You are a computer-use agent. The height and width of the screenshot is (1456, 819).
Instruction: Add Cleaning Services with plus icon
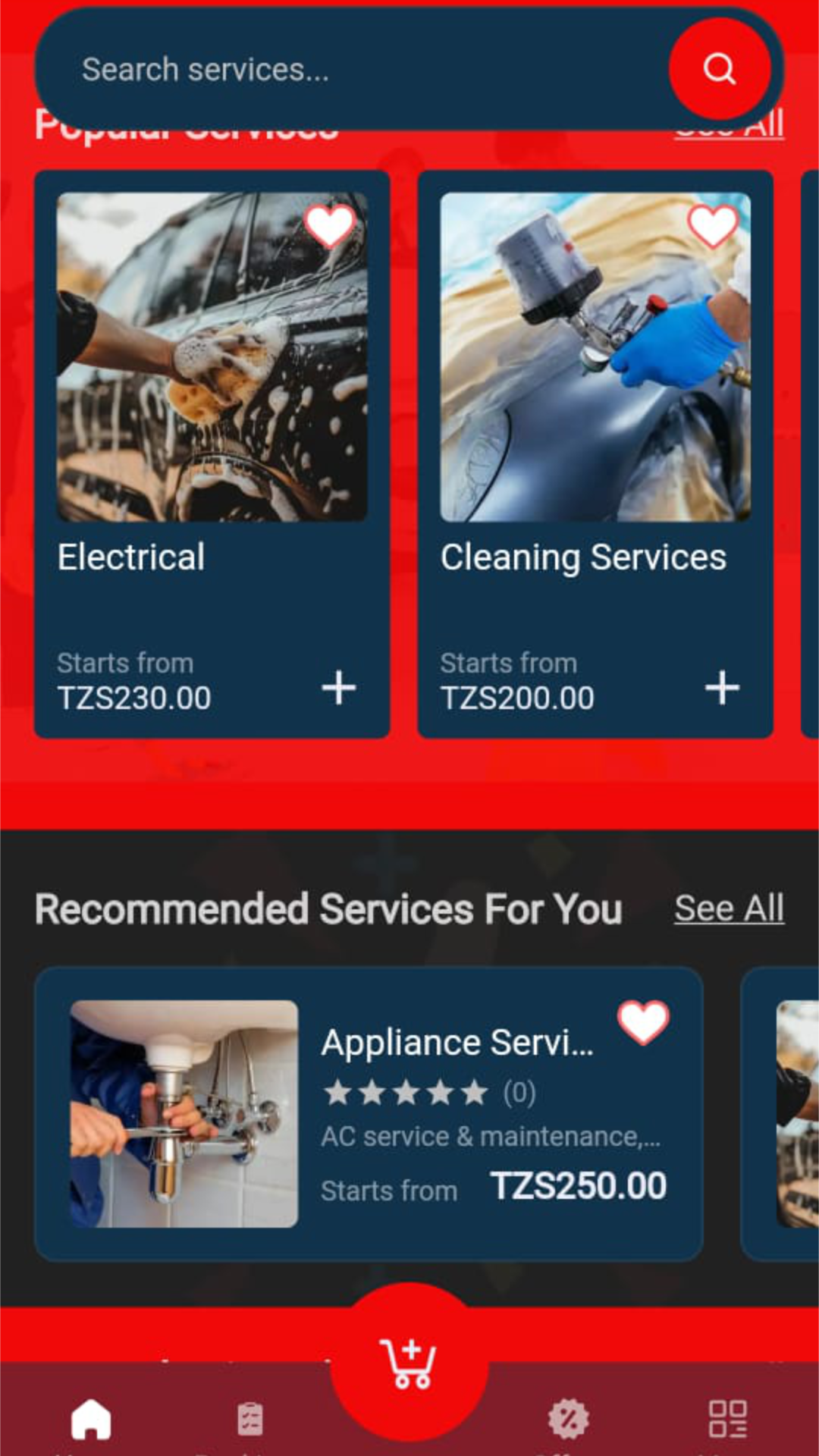[x=722, y=688]
